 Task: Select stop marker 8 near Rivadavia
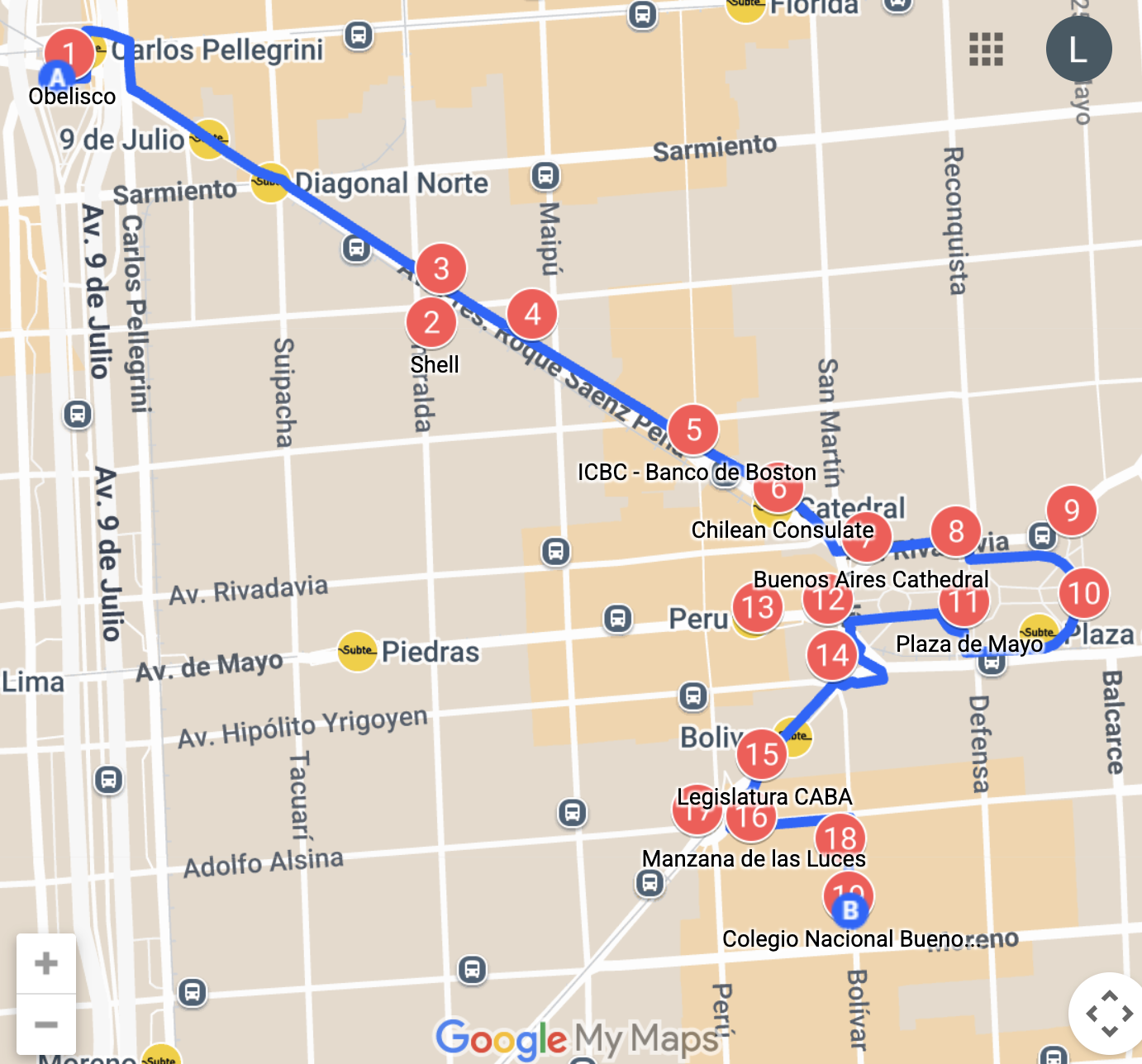[x=956, y=531]
